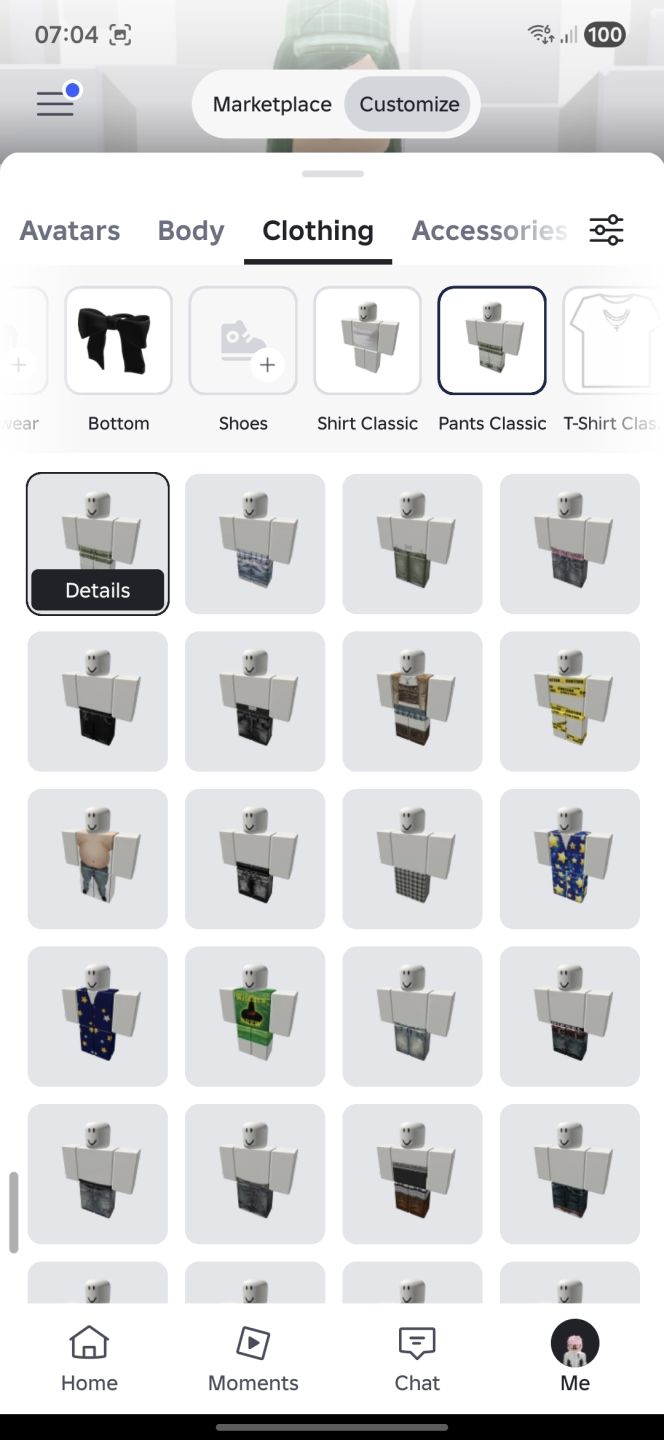
Task: Open the filter settings icon
Action: (x=606, y=230)
